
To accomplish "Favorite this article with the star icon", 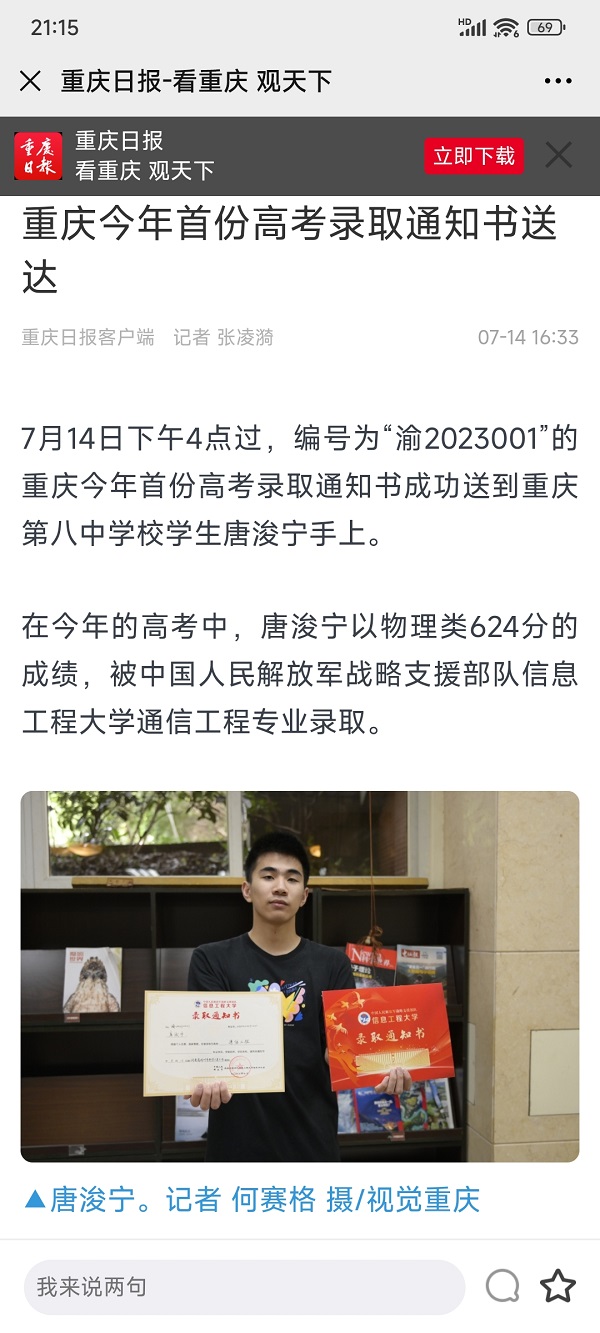I will [x=558, y=1286].
